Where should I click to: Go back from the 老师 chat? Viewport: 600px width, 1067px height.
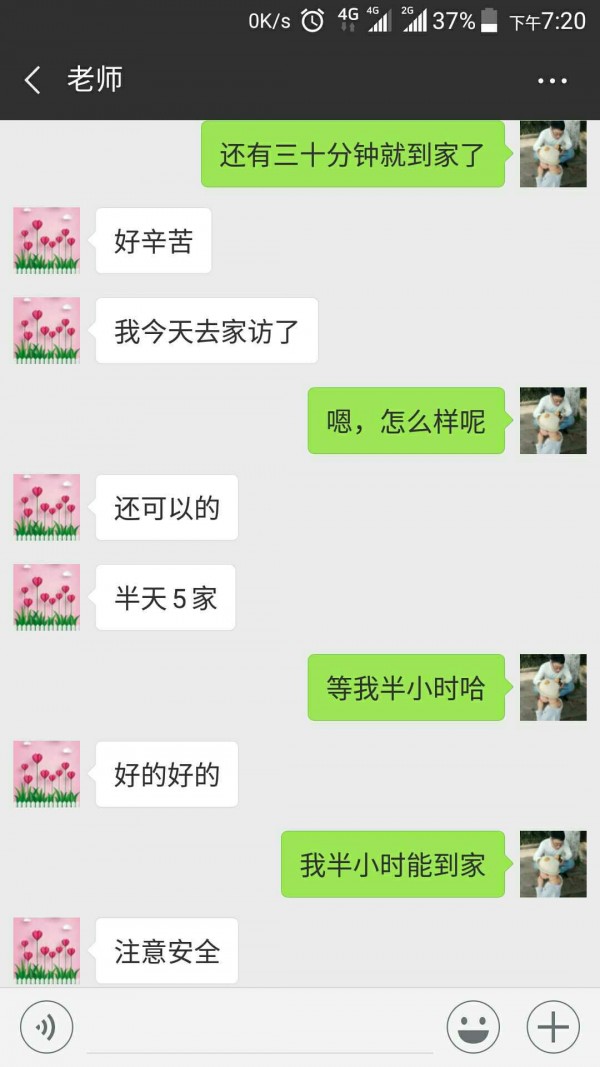[x=32, y=80]
